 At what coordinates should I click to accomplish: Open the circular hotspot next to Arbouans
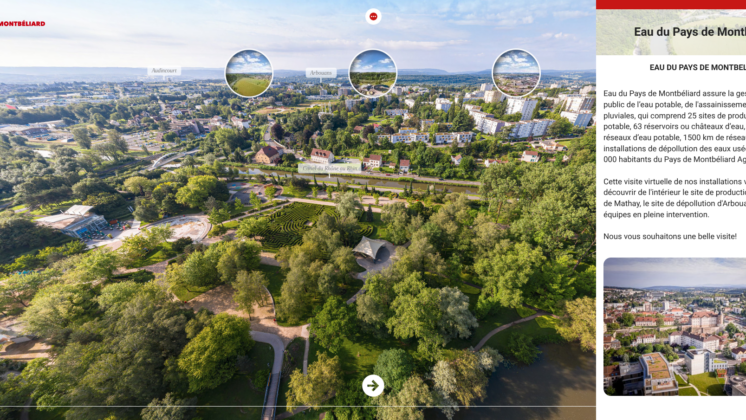tap(372, 72)
